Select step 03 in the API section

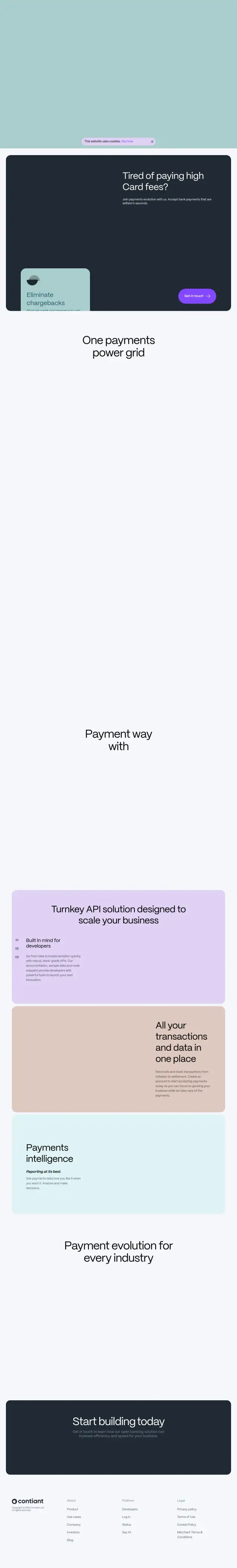tap(17, 957)
